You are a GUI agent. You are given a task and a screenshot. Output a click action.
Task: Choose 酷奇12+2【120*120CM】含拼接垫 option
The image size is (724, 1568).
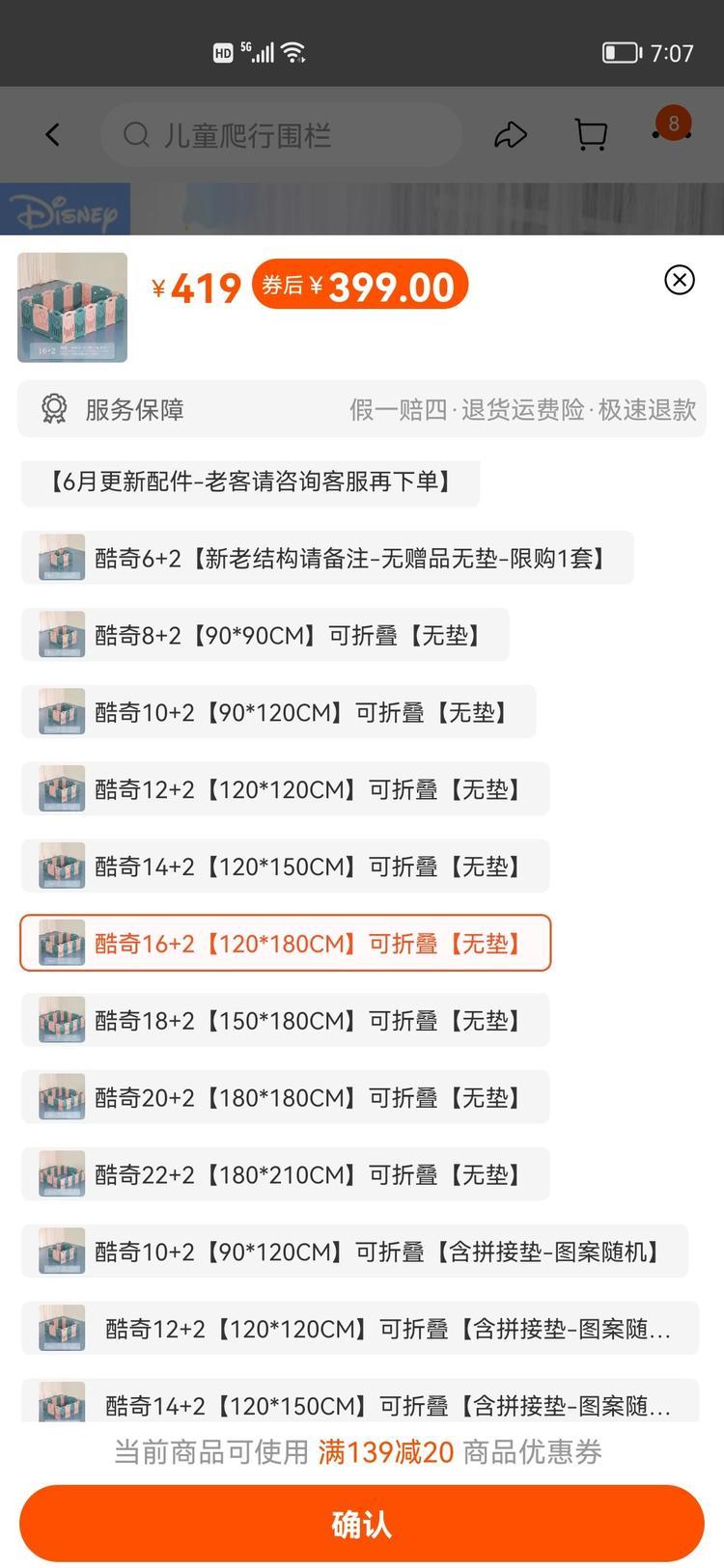pos(360,1329)
